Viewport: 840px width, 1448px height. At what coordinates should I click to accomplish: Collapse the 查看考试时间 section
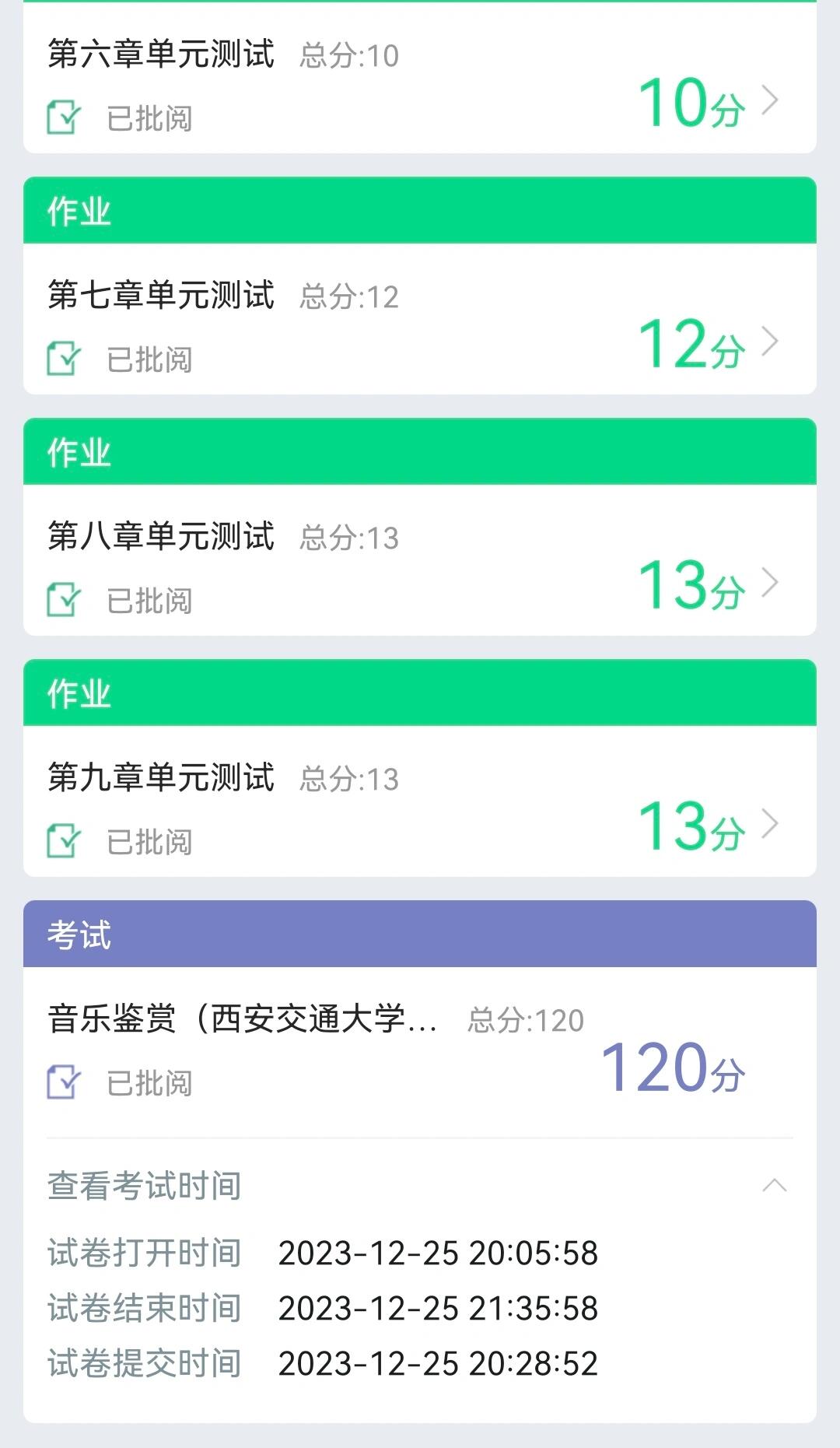pos(774,1185)
